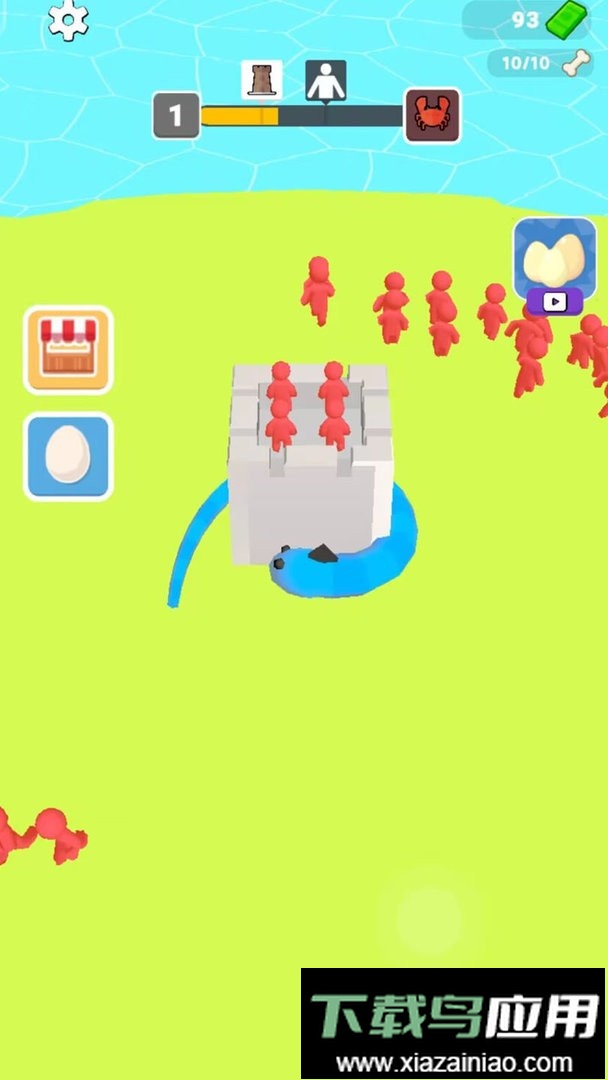Watch video ad for egg reward
This screenshot has height=1080, width=608.
pos(554,267)
